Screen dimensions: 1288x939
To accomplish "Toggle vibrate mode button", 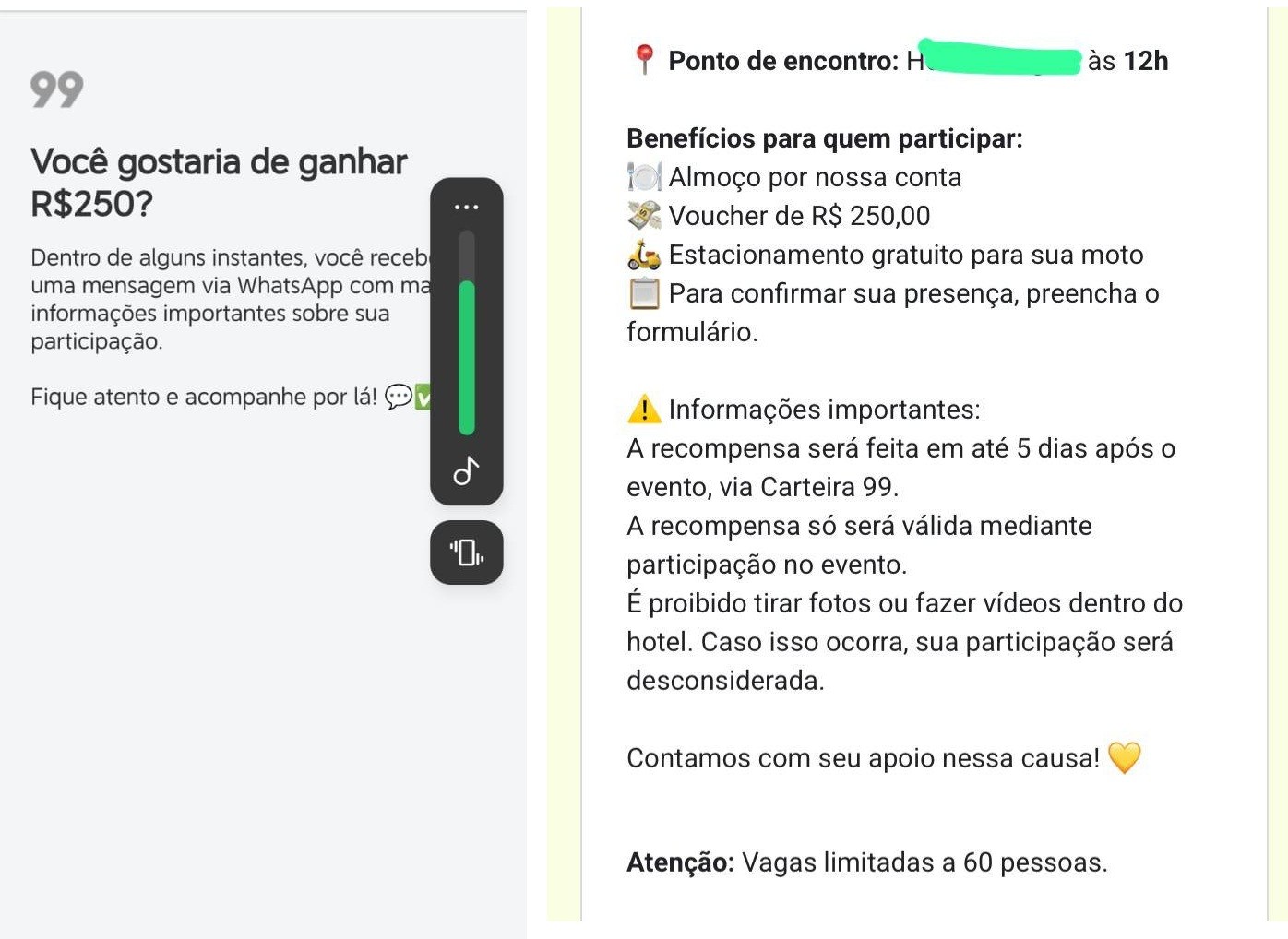I will [466, 553].
